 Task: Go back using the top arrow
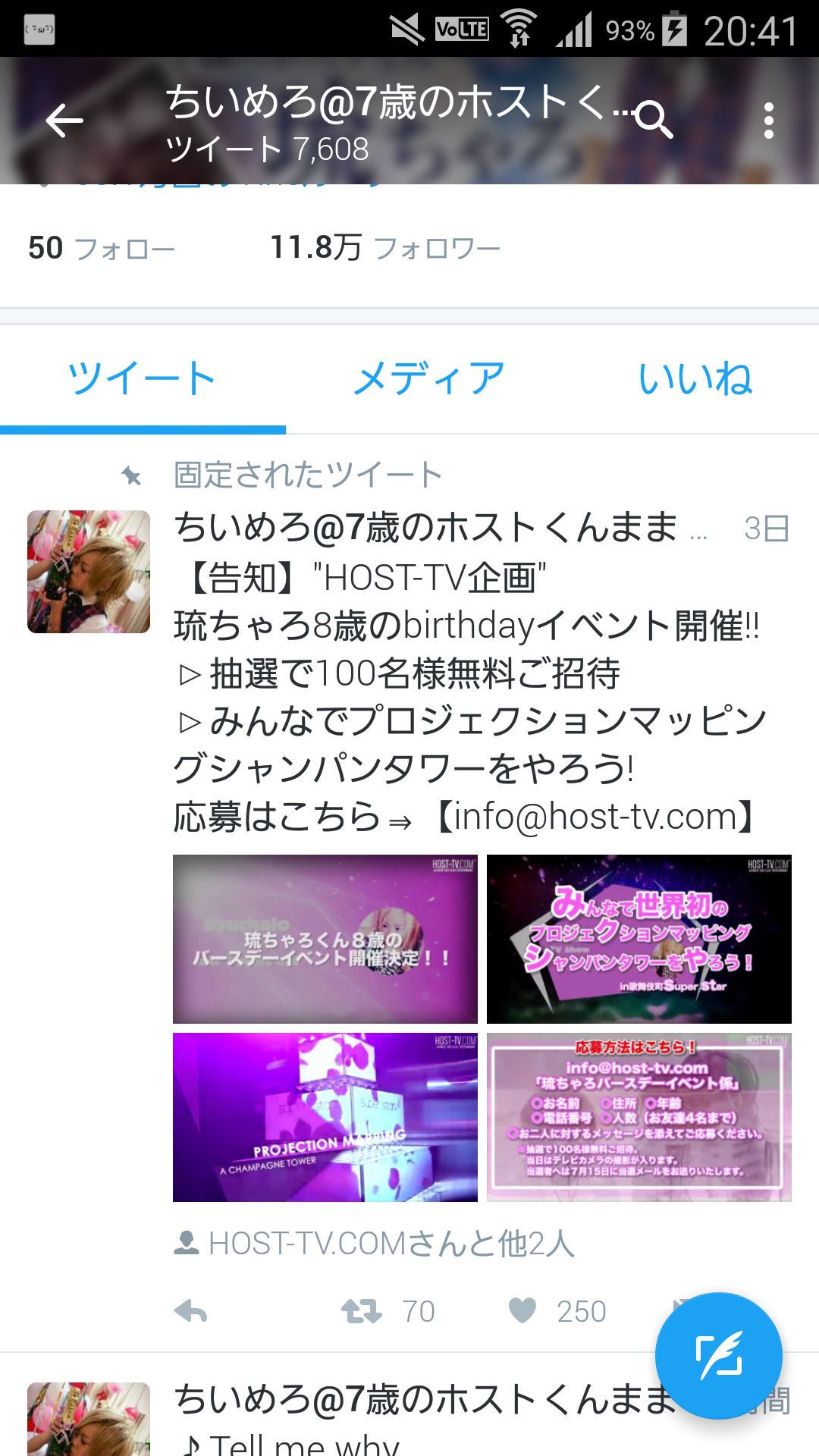[64, 121]
